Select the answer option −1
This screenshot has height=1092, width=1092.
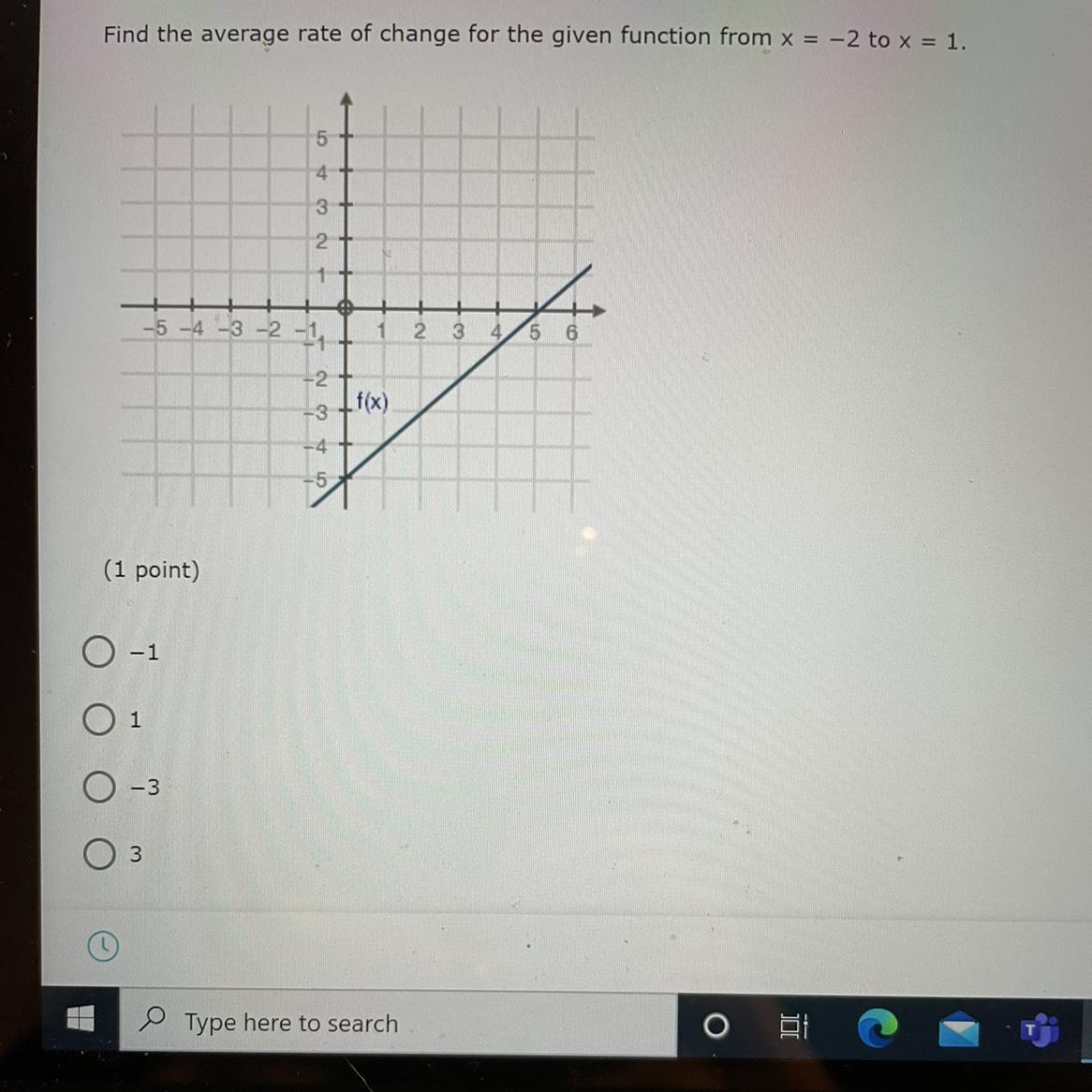click(98, 652)
